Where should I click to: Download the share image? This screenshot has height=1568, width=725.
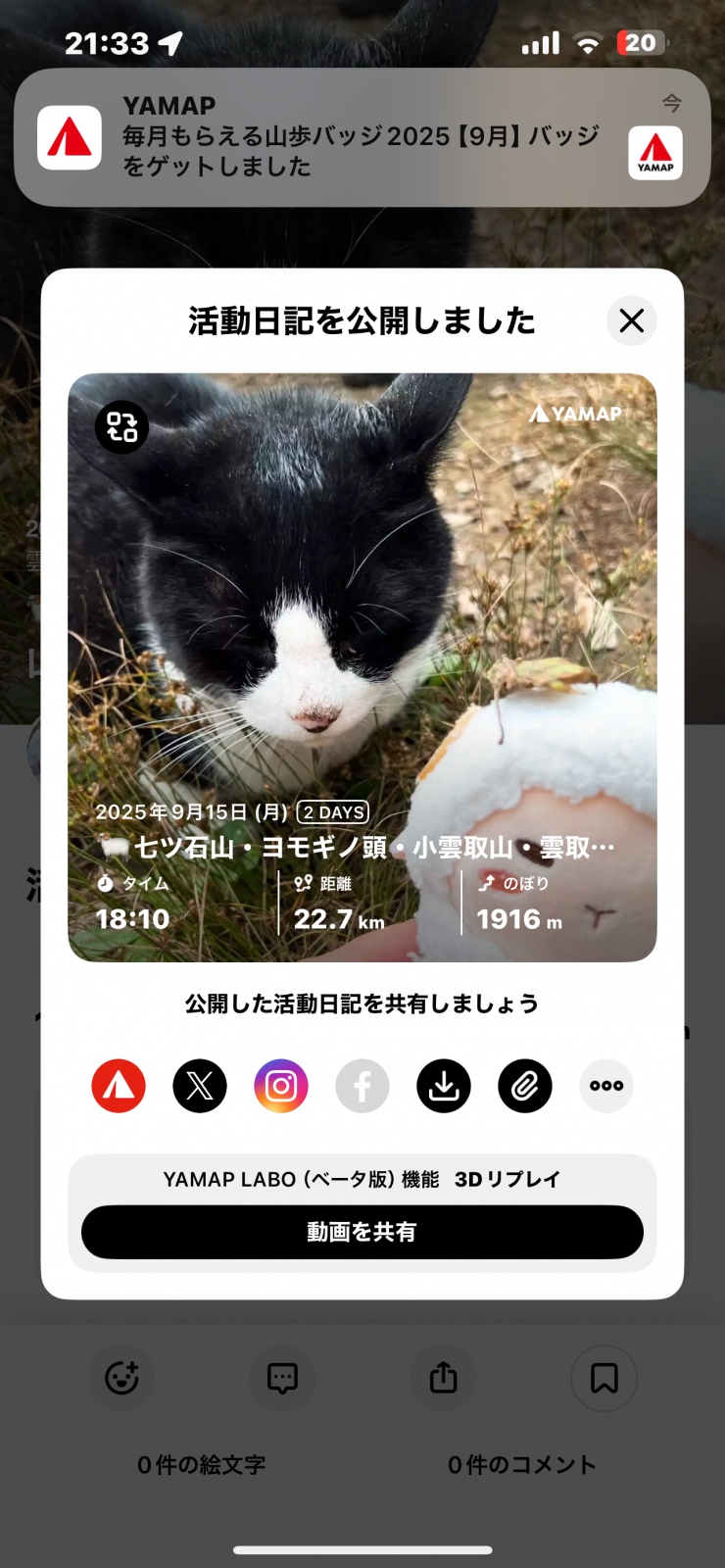[x=444, y=1086]
